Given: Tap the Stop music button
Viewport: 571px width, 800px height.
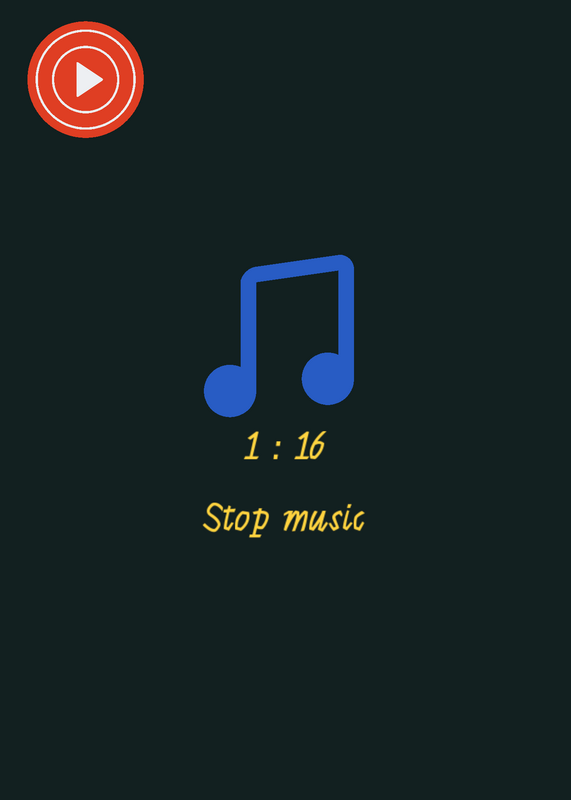Looking at the screenshot, I should point(284,519).
